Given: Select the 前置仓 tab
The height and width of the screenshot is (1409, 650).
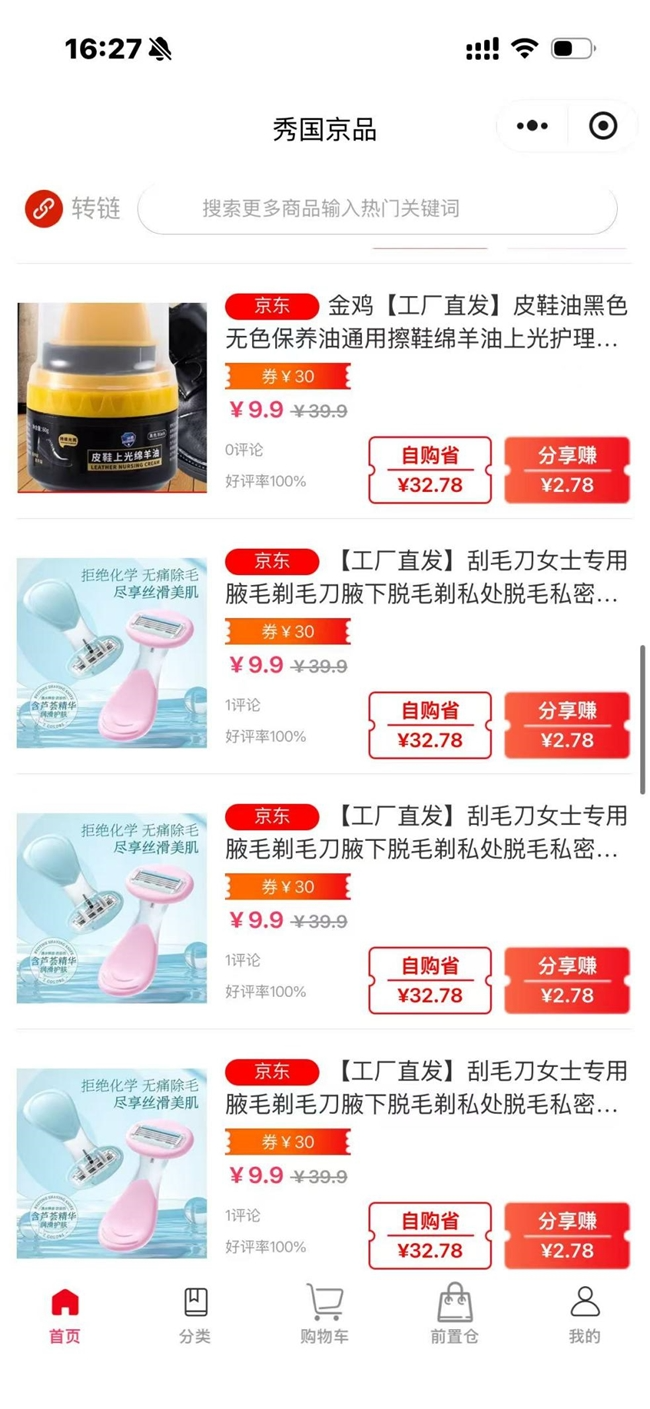Looking at the screenshot, I should coord(455,1315).
